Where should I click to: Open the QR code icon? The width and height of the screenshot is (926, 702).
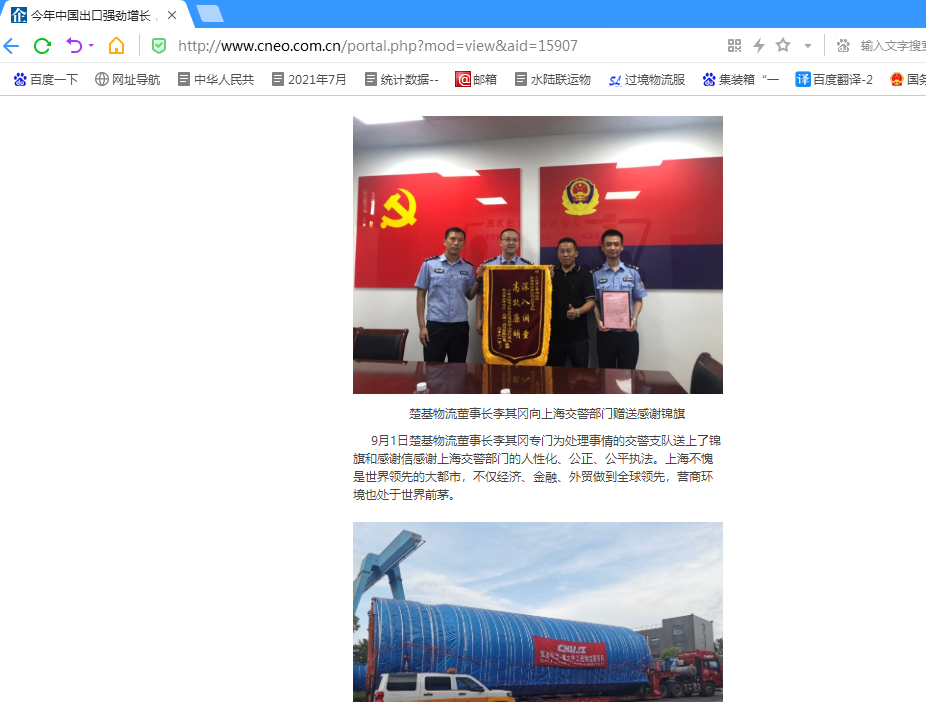pos(734,45)
